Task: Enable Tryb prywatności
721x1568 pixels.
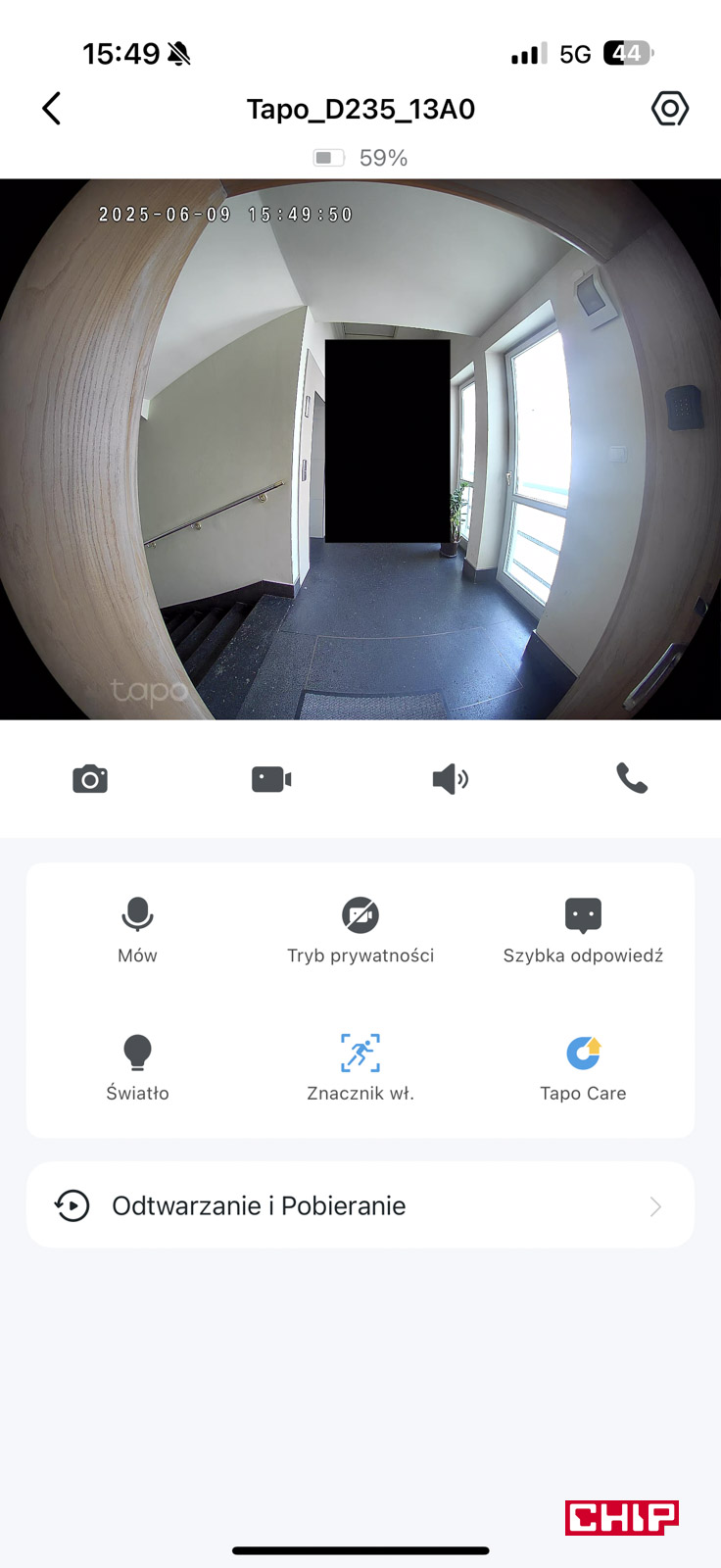Action: click(x=360, y=929)
